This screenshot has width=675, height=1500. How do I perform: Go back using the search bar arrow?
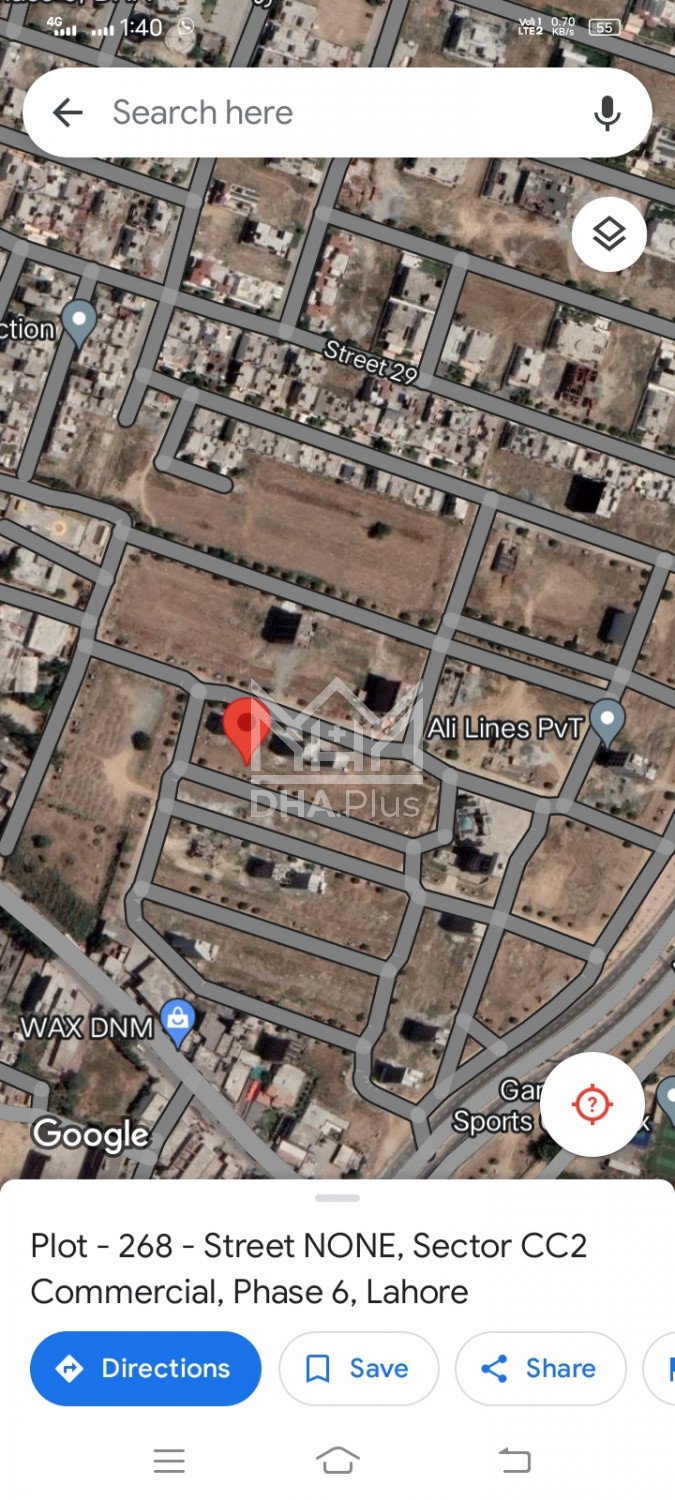pyautogui.click(x=67, y=113)
